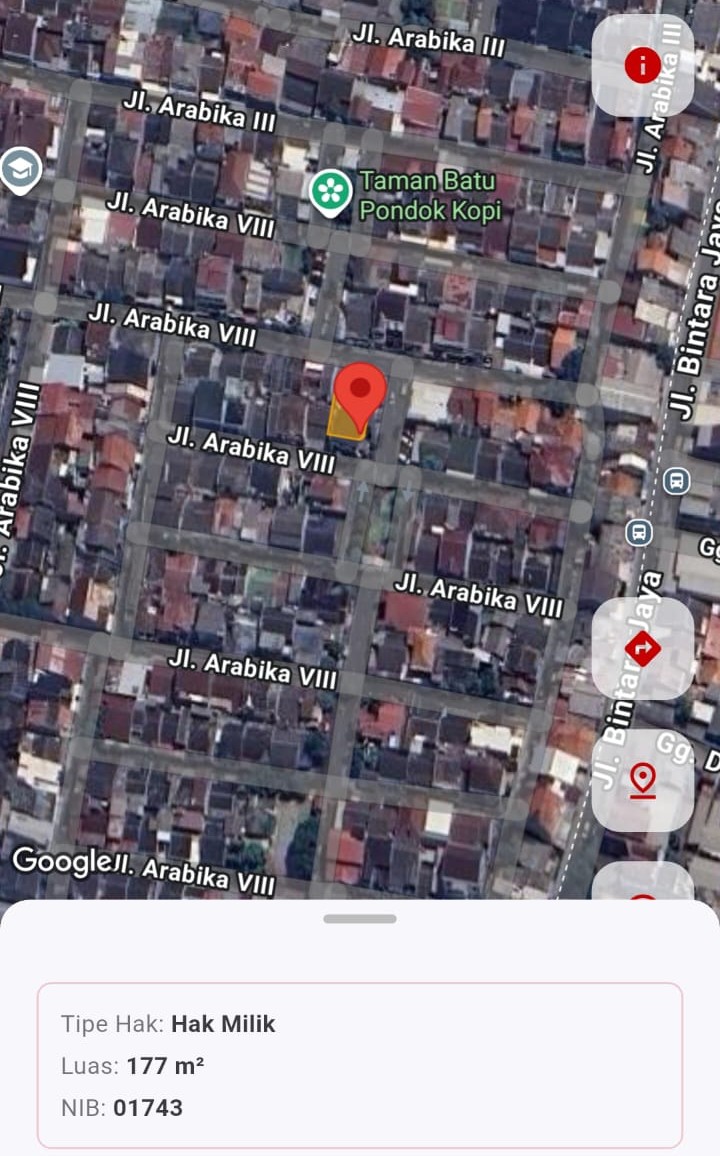Select the red marker on the highlighted parcel
The height and width of the screenshot is (1156, 720).
point(359,393)
